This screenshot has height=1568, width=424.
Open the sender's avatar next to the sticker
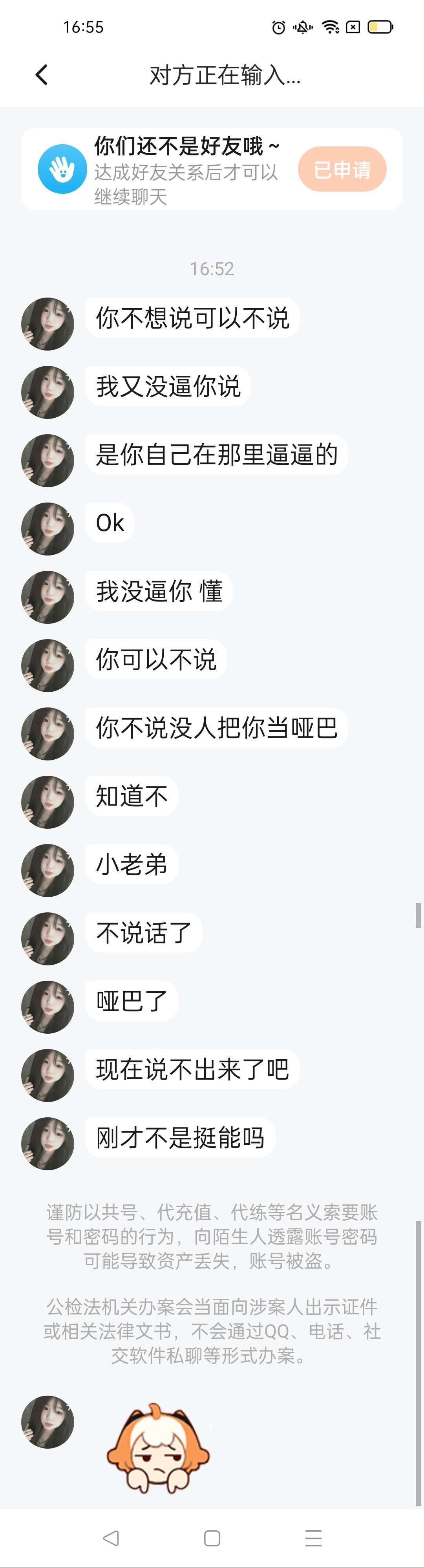48,1422
